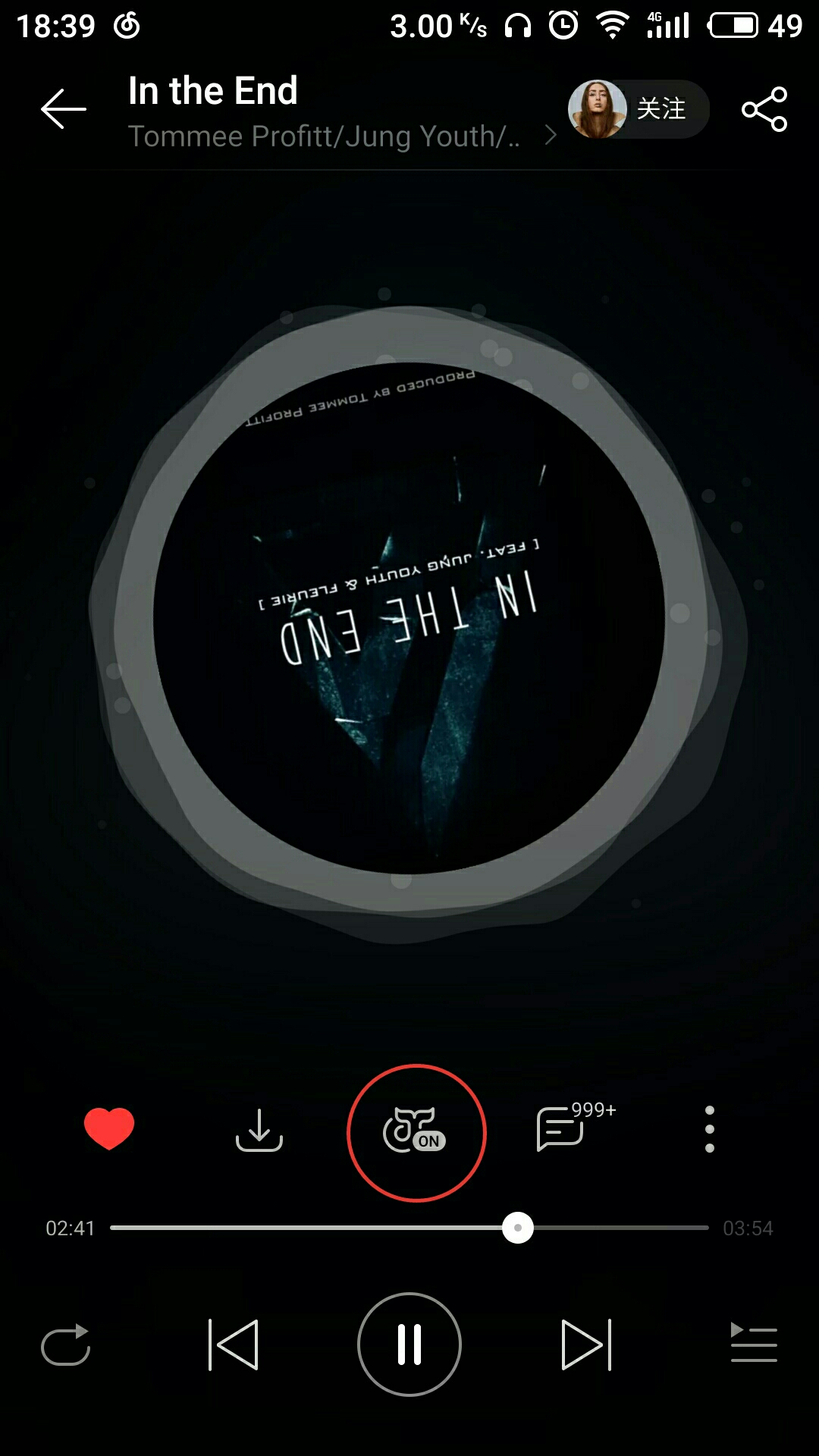
Task: Download this track
Action: coord(259,1130)
